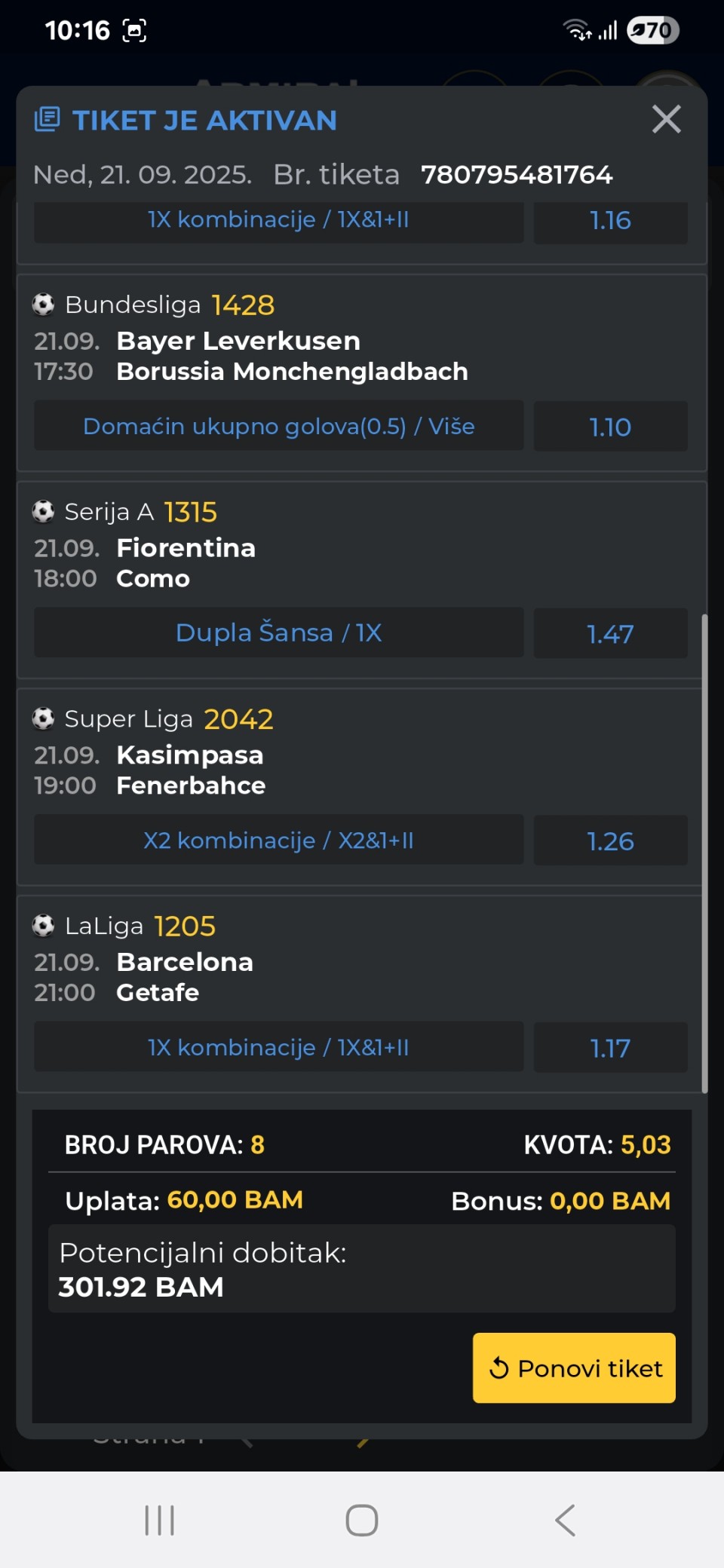Open the recent apps overview
The height and width of the screenshot is (1568, 724).
[159, 1520]
